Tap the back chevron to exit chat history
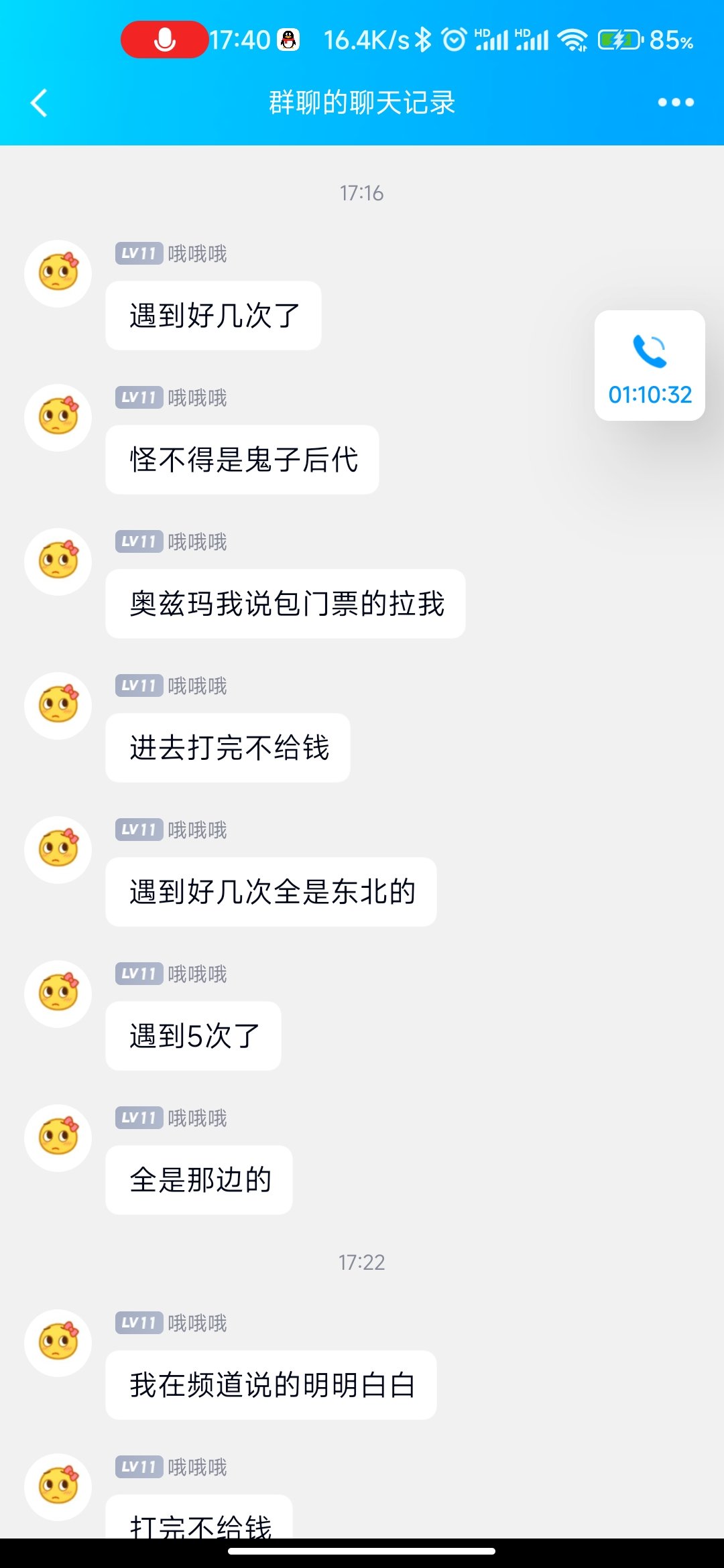The width and height of the screenshot is (724, 1568). [x=39, y=103]
